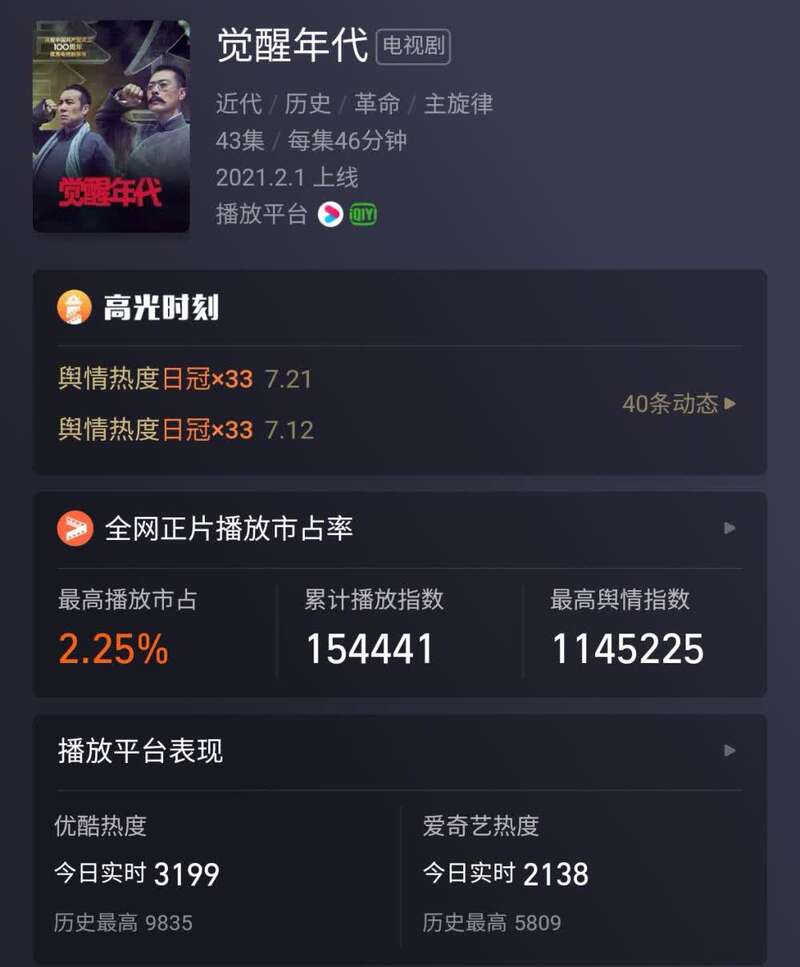View the 觉醒年代 poster image
The width and height of the screenshot is (800, 967).
[x=111, y=132]
